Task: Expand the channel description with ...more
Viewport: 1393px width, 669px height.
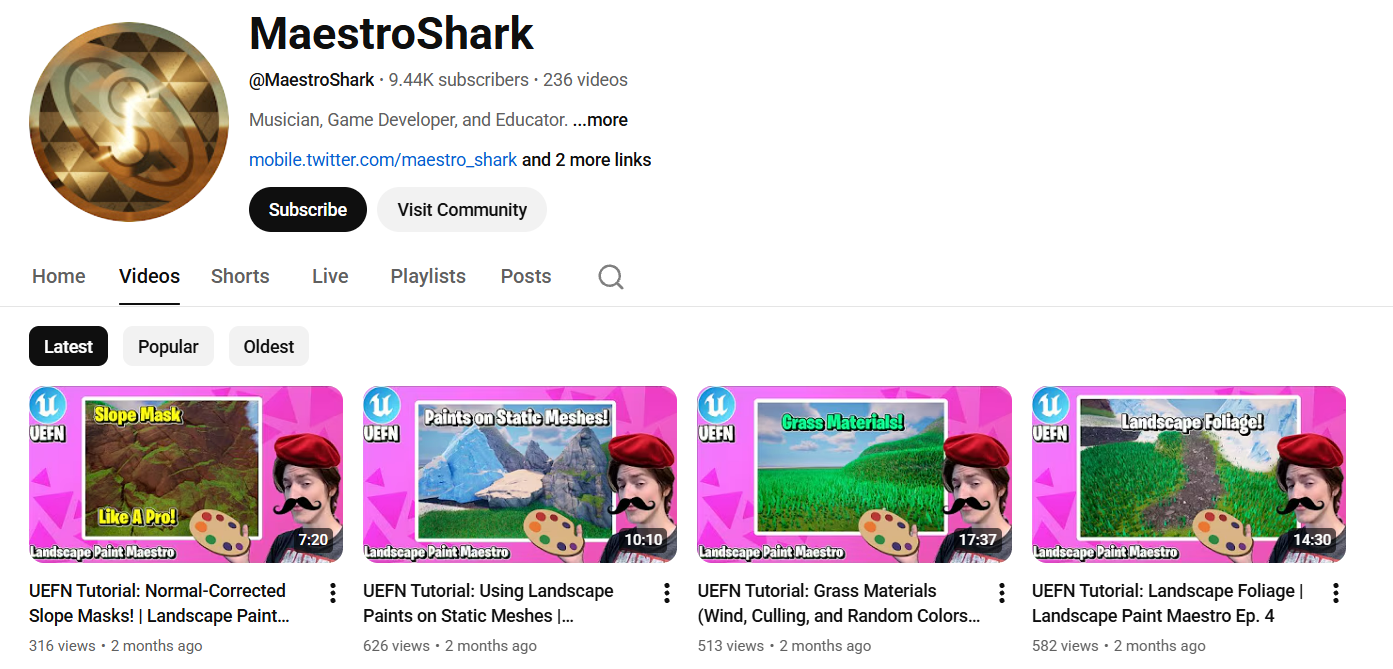Action: 600,120
